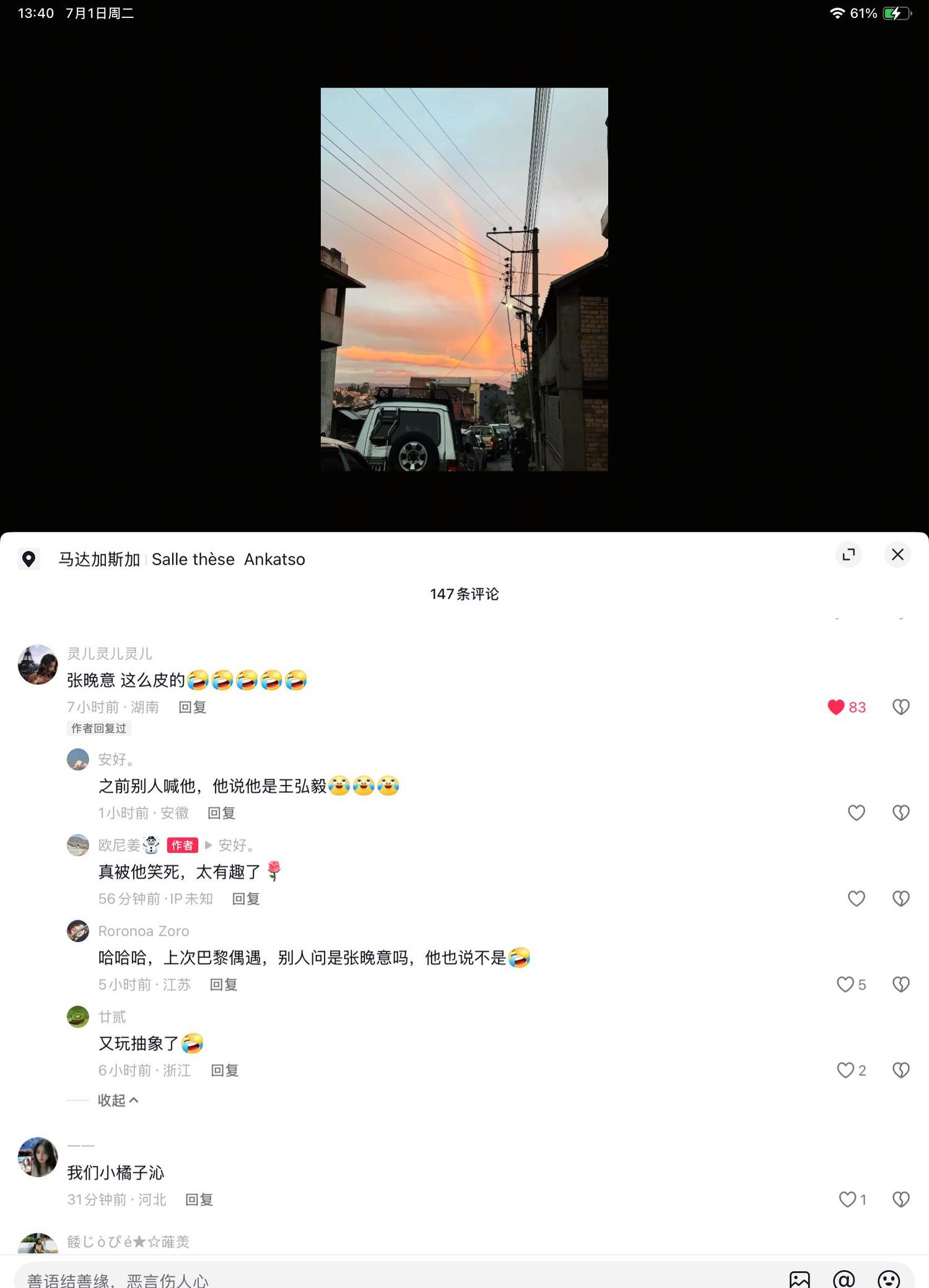
Task: Reply to 灵儿灵儿灵儿's comment
Action: [x=192, y=707]
